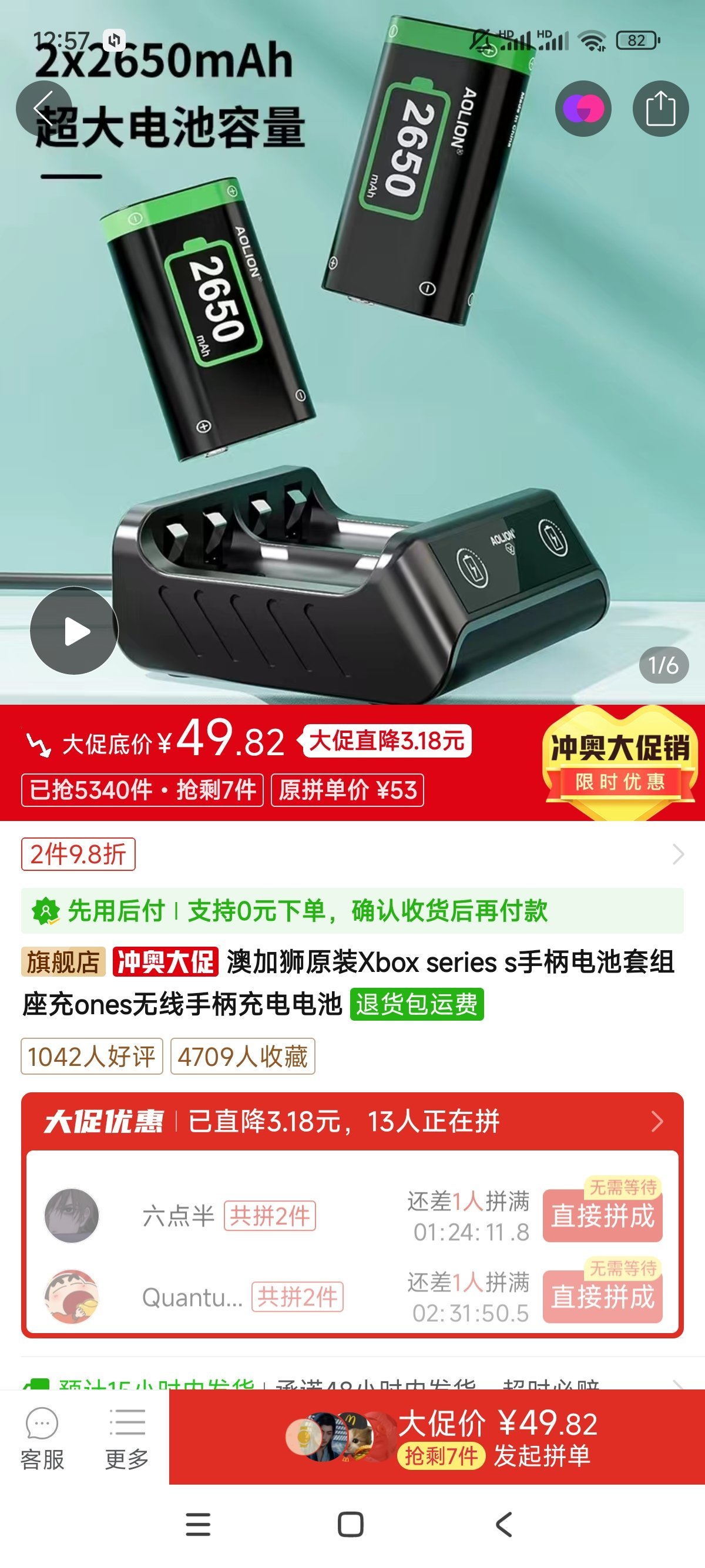
Task: Start a group order at ¥49.82
Action: pyautogui.click(x=437, y=1438)
